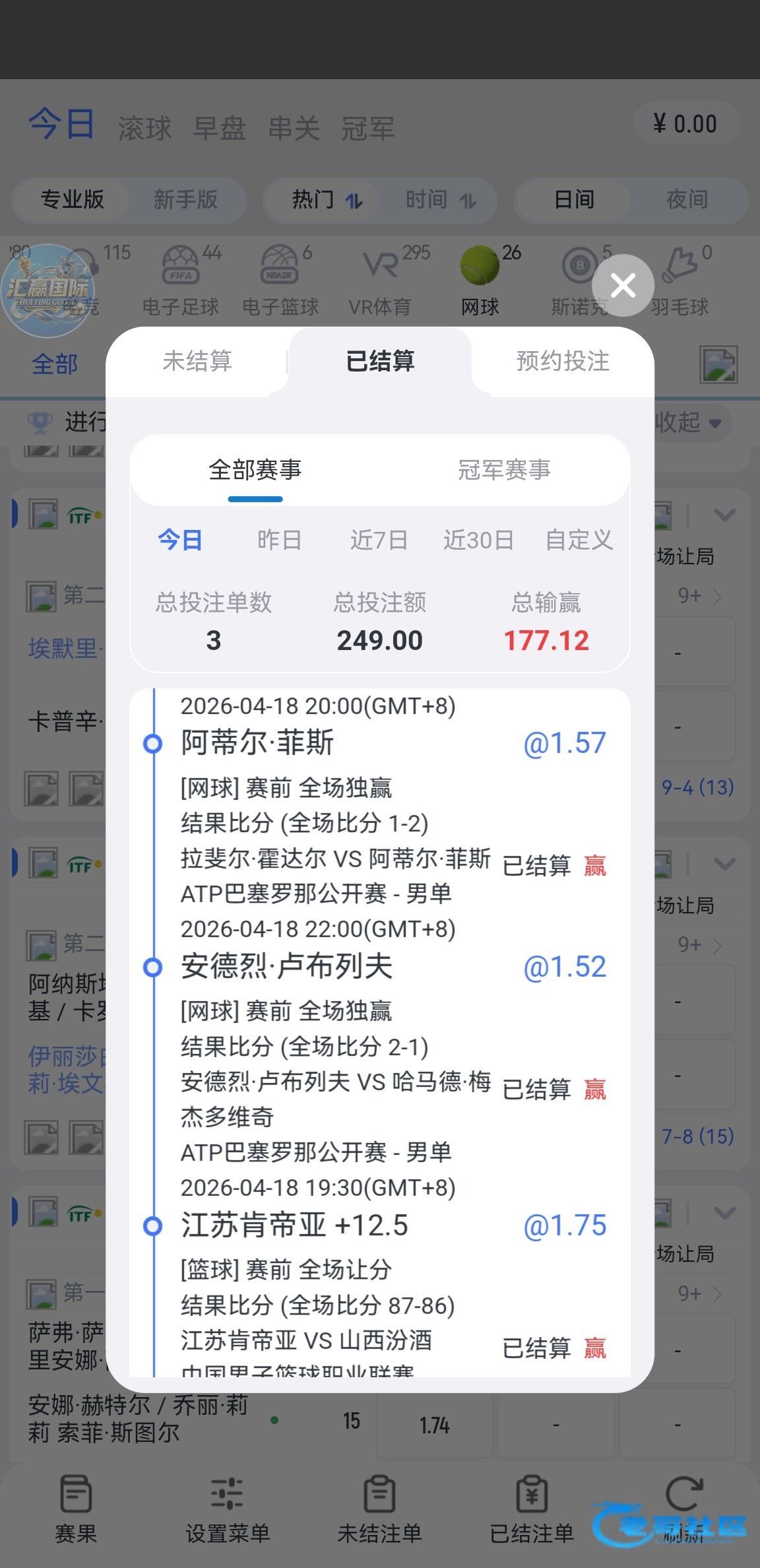The width and height of the screenshot is (760, 1568).
Task: Close the settled bets popup
Action: (x=623, y=286)
